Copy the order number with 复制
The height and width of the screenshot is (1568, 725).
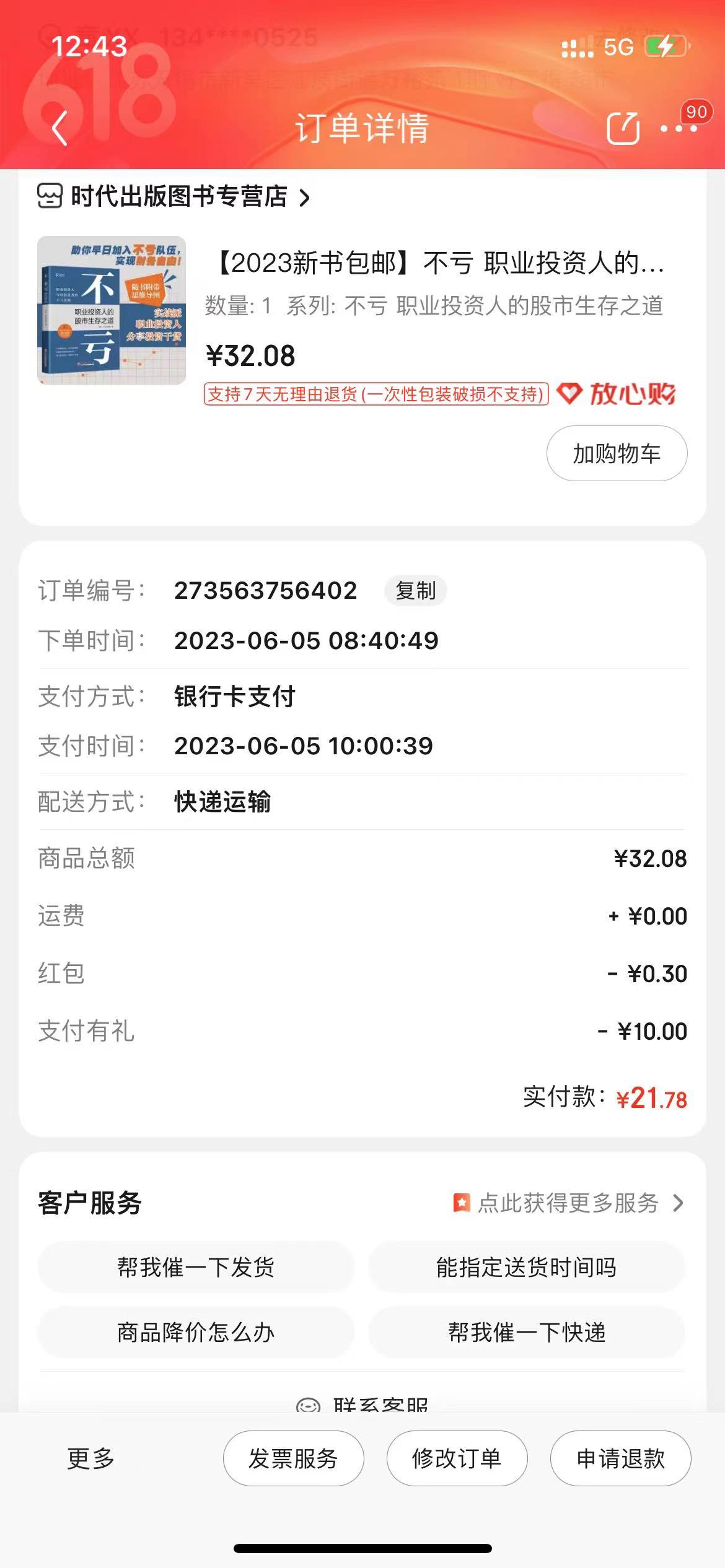(415, 591)
